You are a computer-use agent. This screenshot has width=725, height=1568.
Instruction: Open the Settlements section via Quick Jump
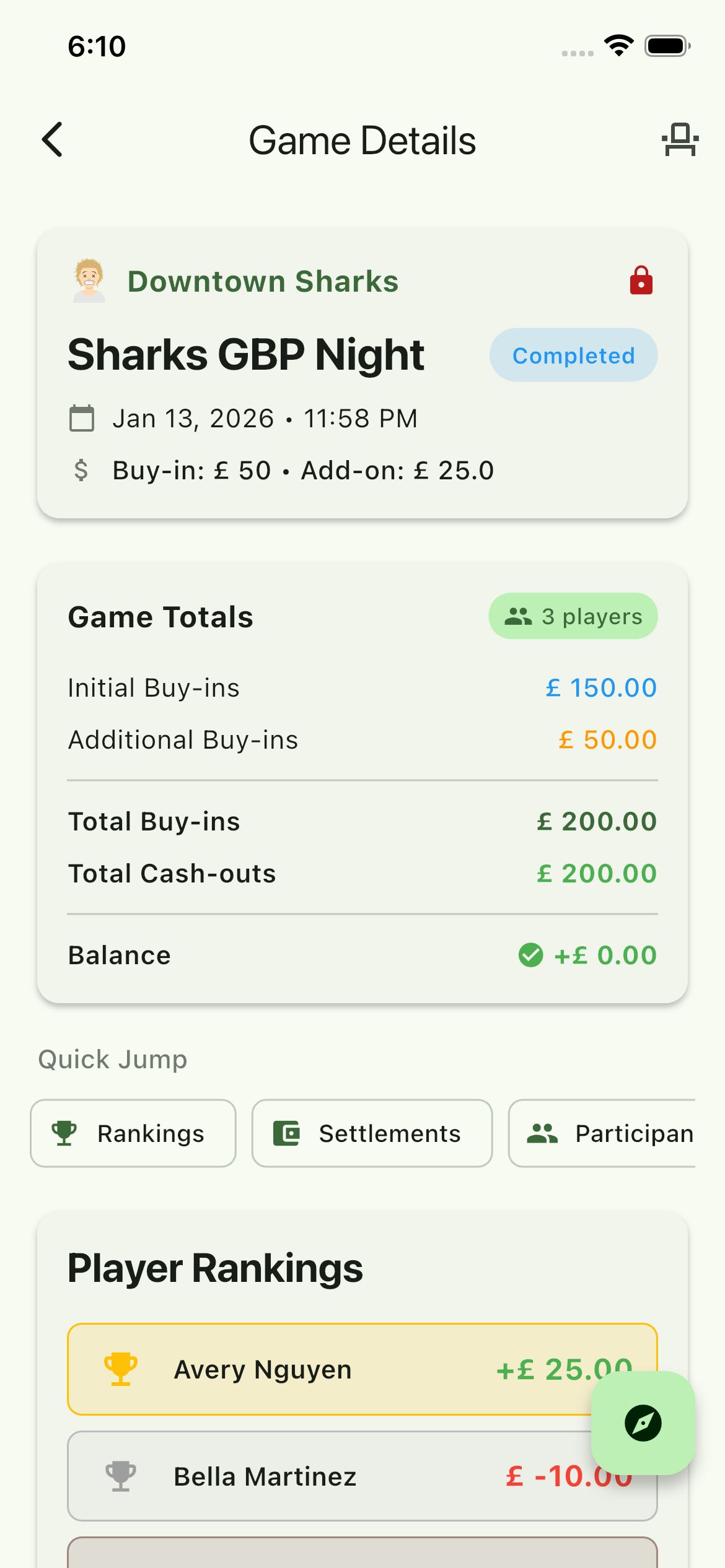[371, 1133]
